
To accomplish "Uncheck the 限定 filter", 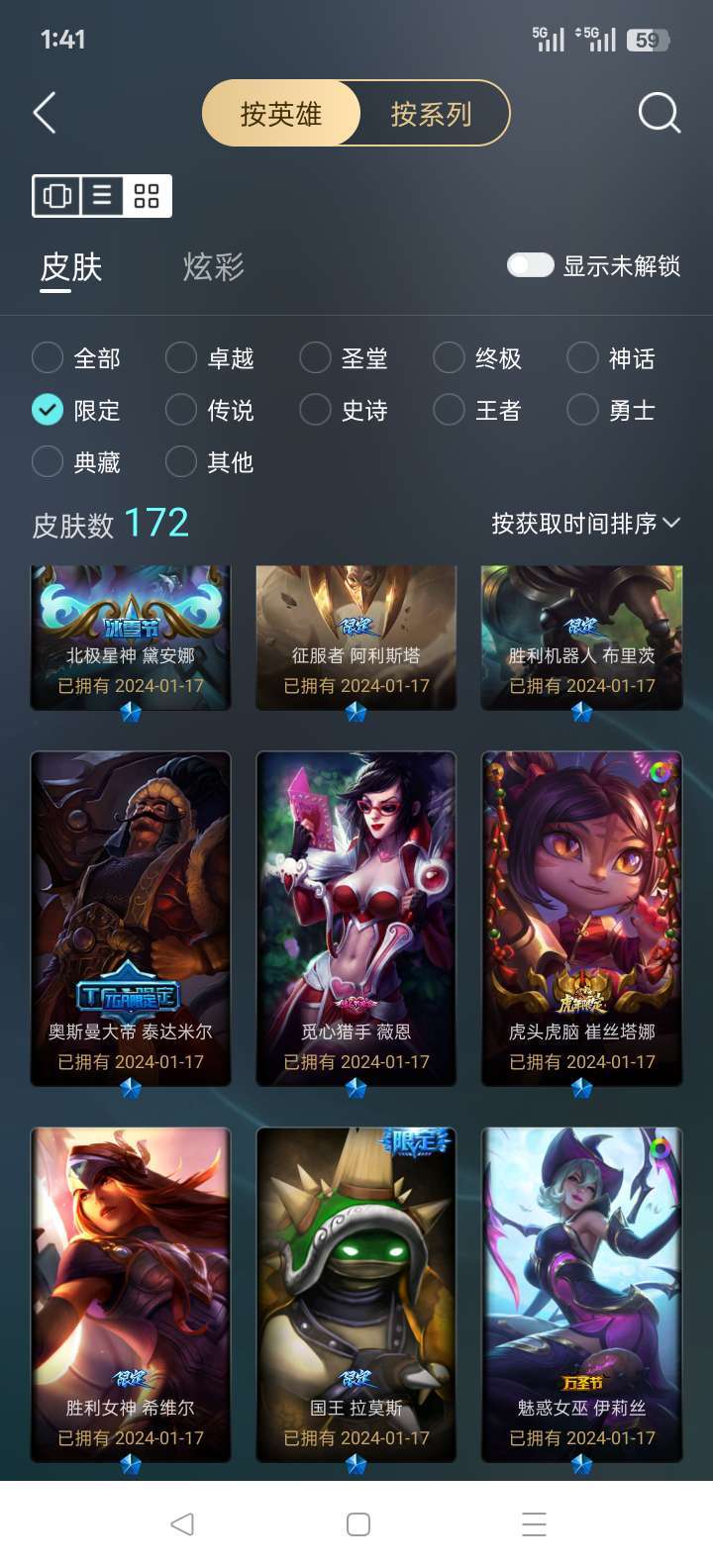I will (48, 410).
